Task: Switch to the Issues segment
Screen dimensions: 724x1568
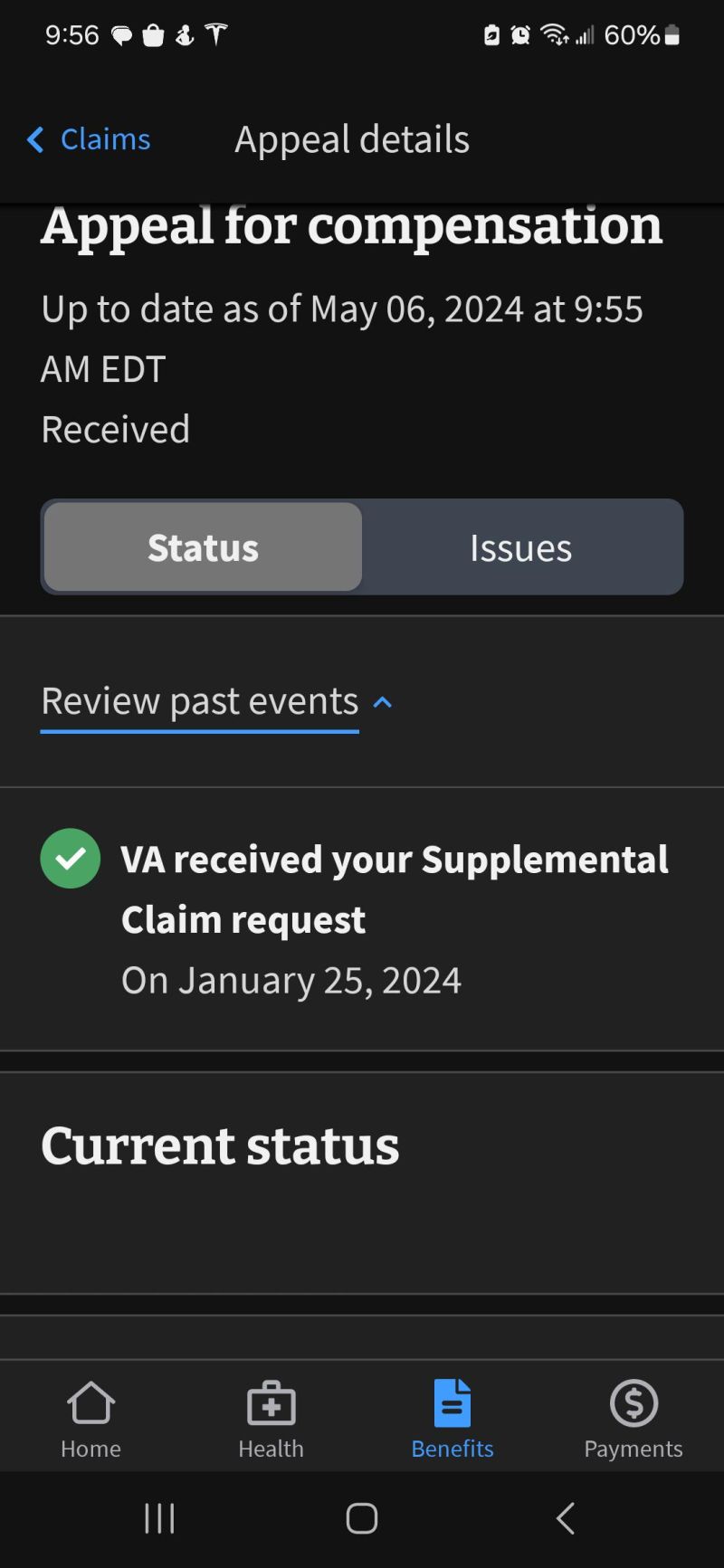Action: [x=520, y=547]
